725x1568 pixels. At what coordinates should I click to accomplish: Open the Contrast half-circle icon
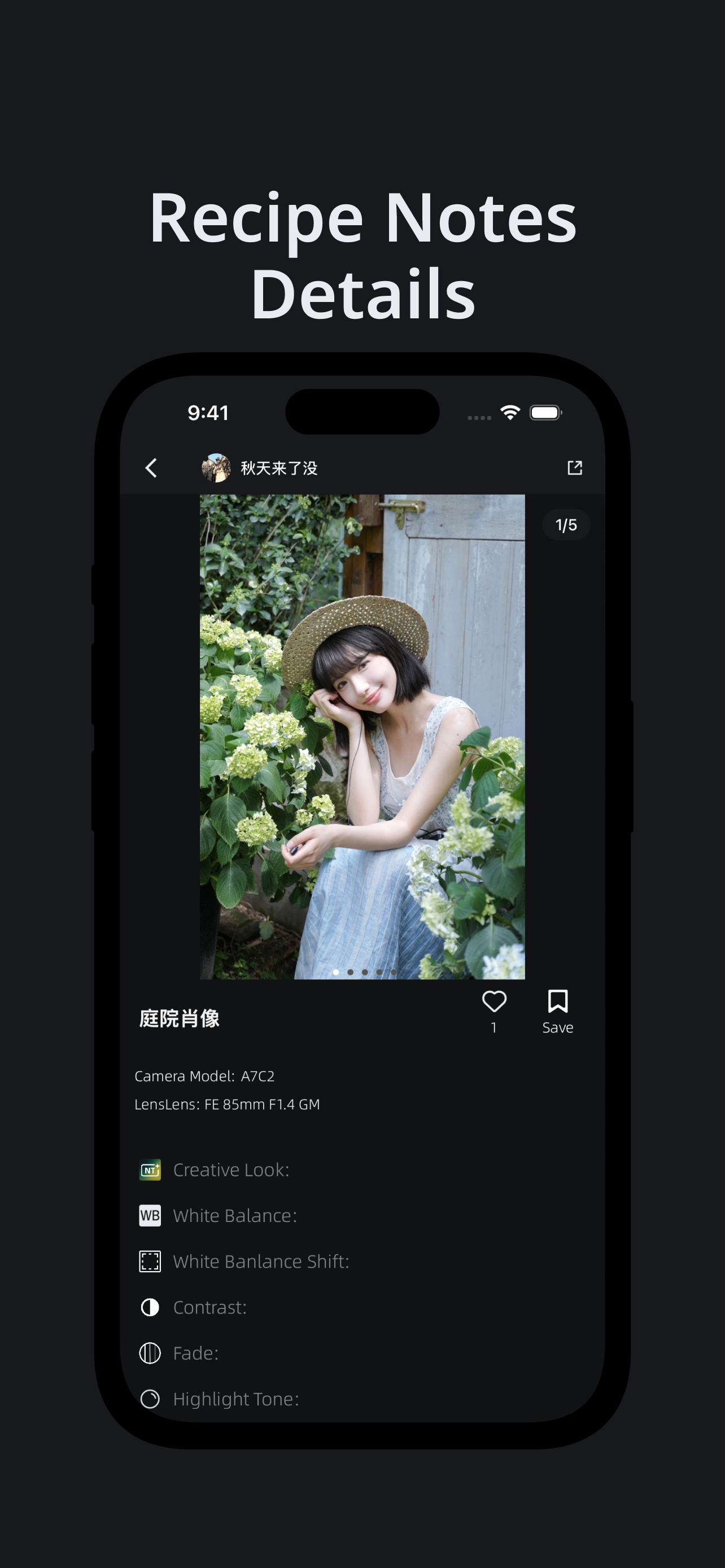tap(150, 1307)
